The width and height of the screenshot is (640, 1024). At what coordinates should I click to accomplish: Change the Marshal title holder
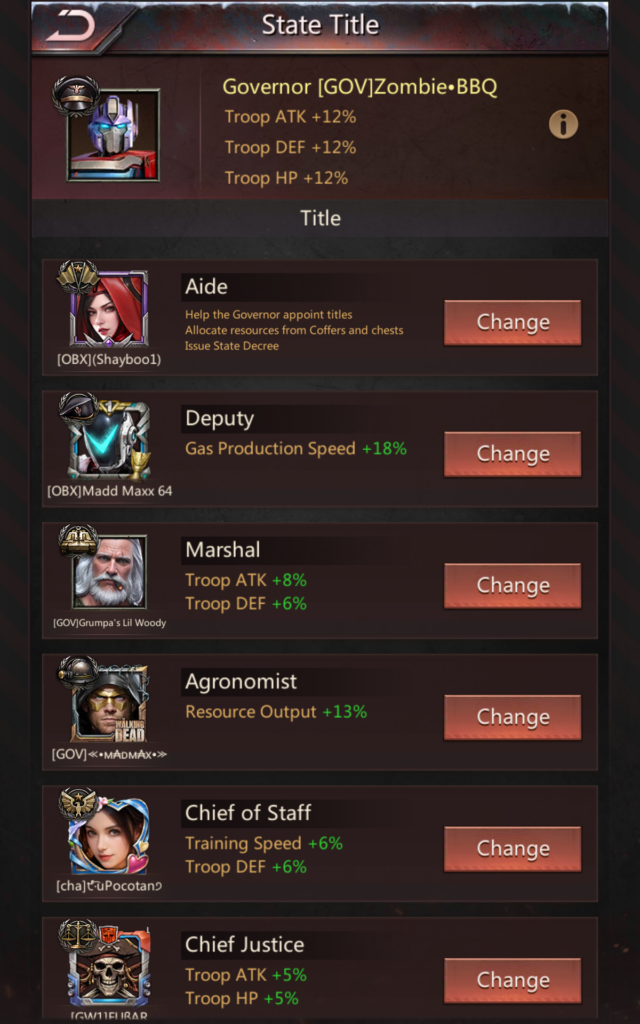click(512, 585)
